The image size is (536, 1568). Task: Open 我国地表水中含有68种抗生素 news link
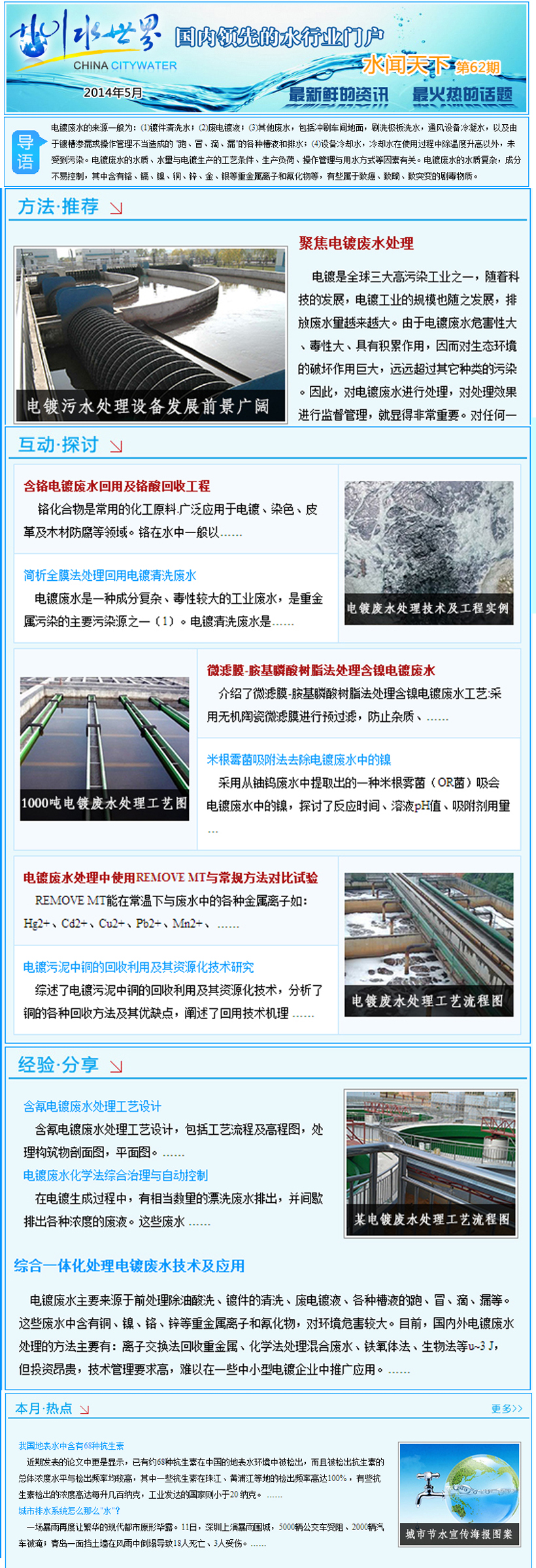pyautogui.click(x=71, y=1446)
